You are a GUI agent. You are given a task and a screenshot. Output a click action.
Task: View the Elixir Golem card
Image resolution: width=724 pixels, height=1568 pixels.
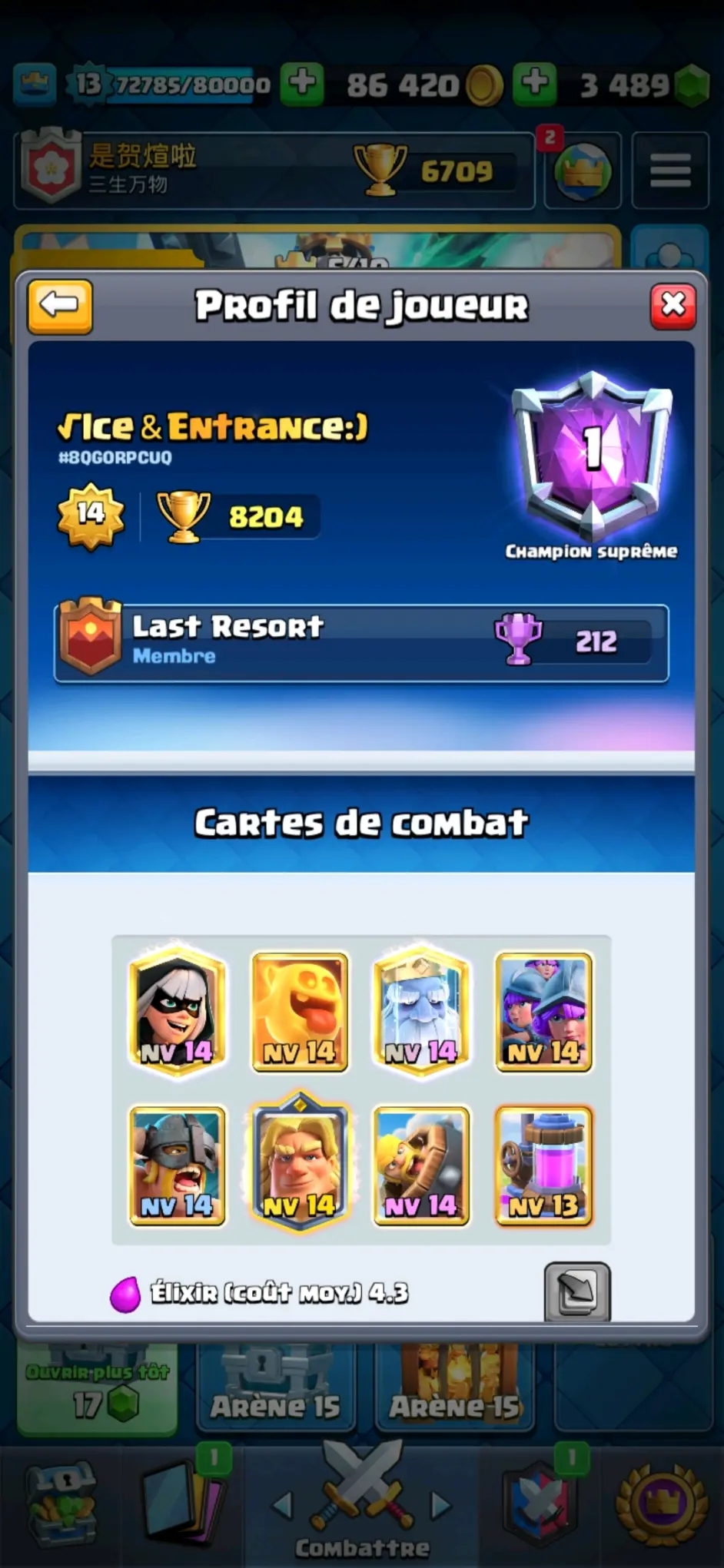pyautogui.click(x=300, y=1011)
